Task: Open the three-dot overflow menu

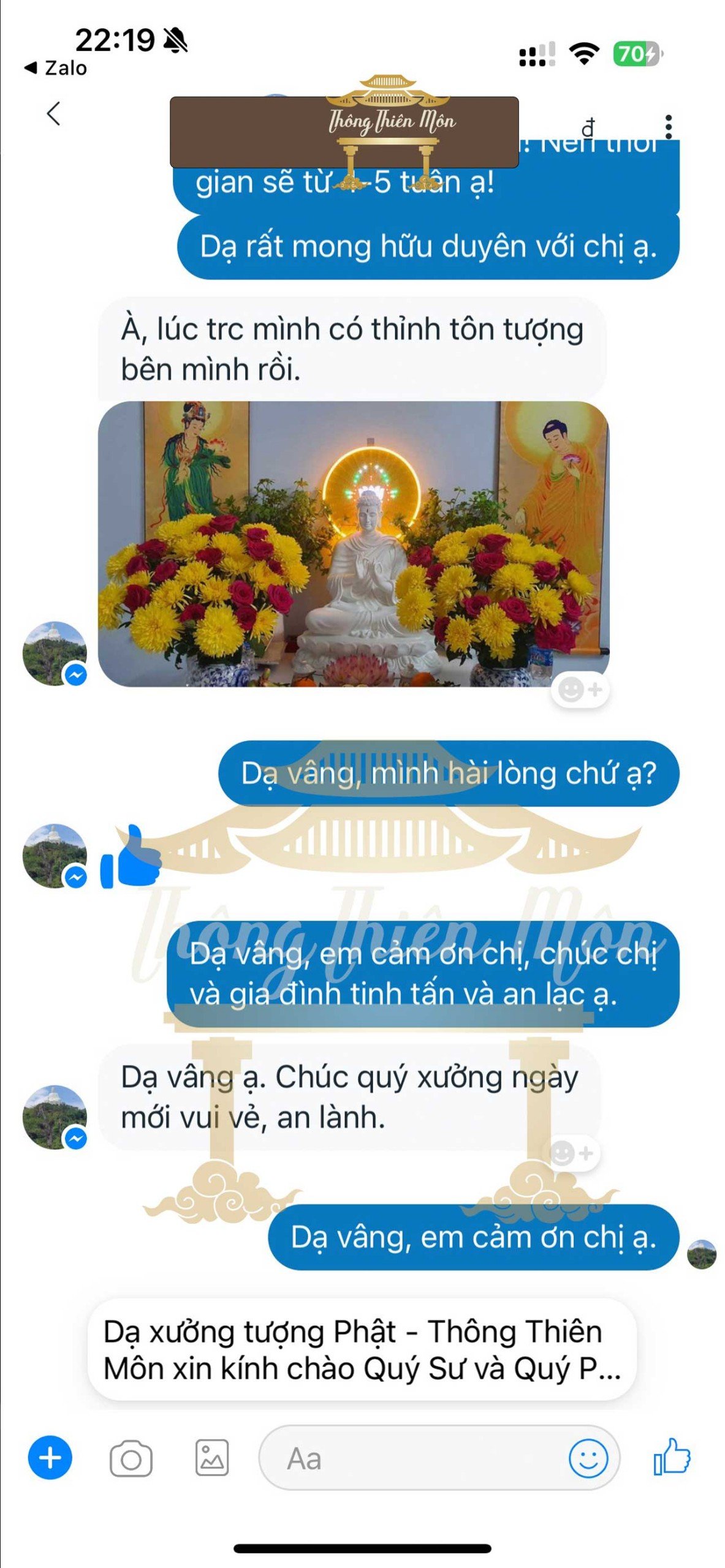Action: [x=668, y=127]
